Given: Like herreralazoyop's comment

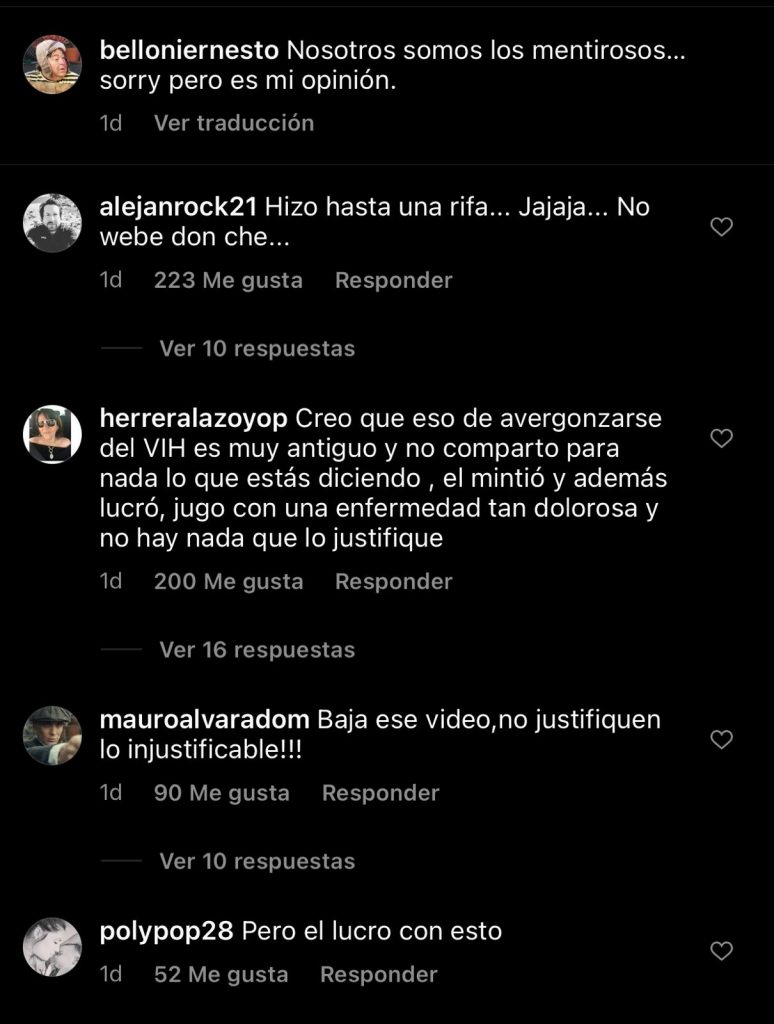Looking at the screenshot, I should (x=721, y=438).
